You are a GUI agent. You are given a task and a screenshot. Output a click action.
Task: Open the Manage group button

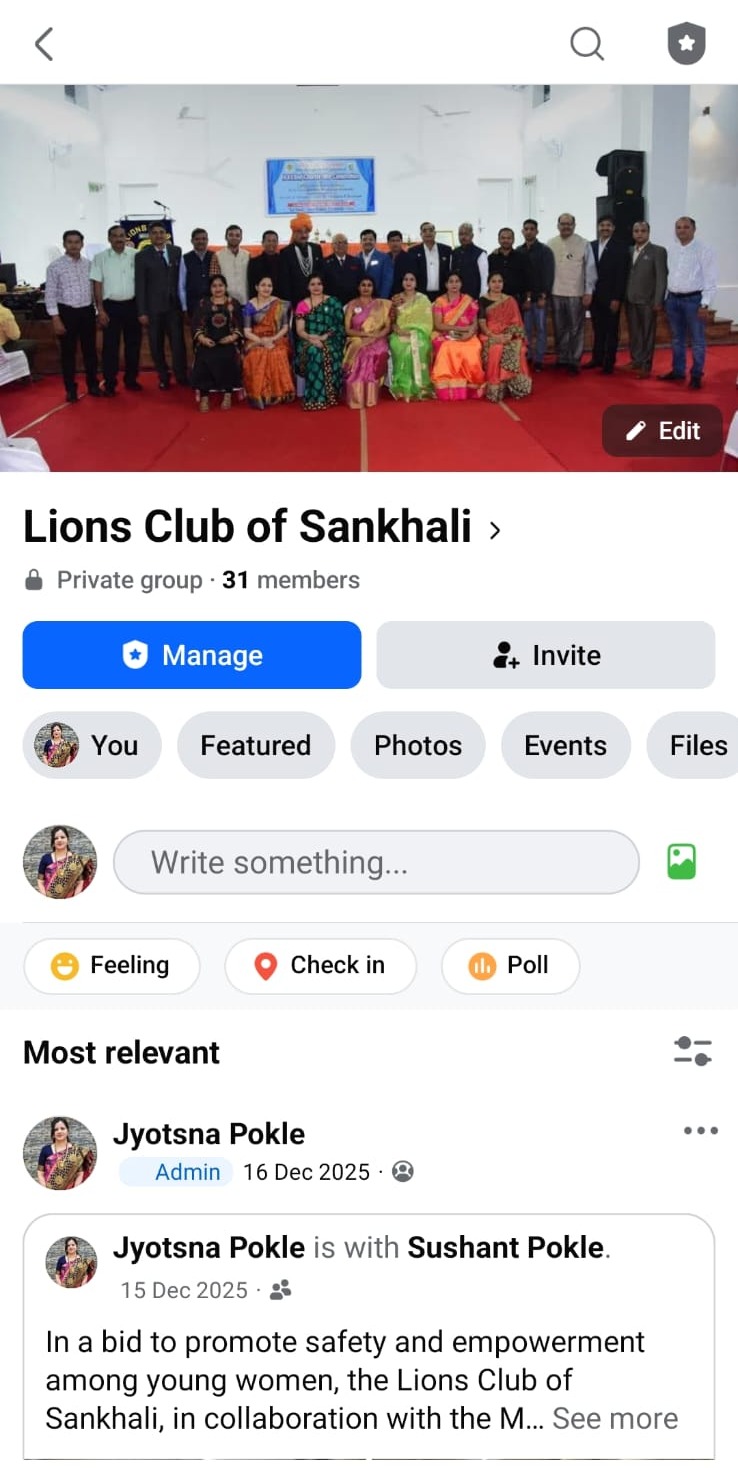(192, 655)
